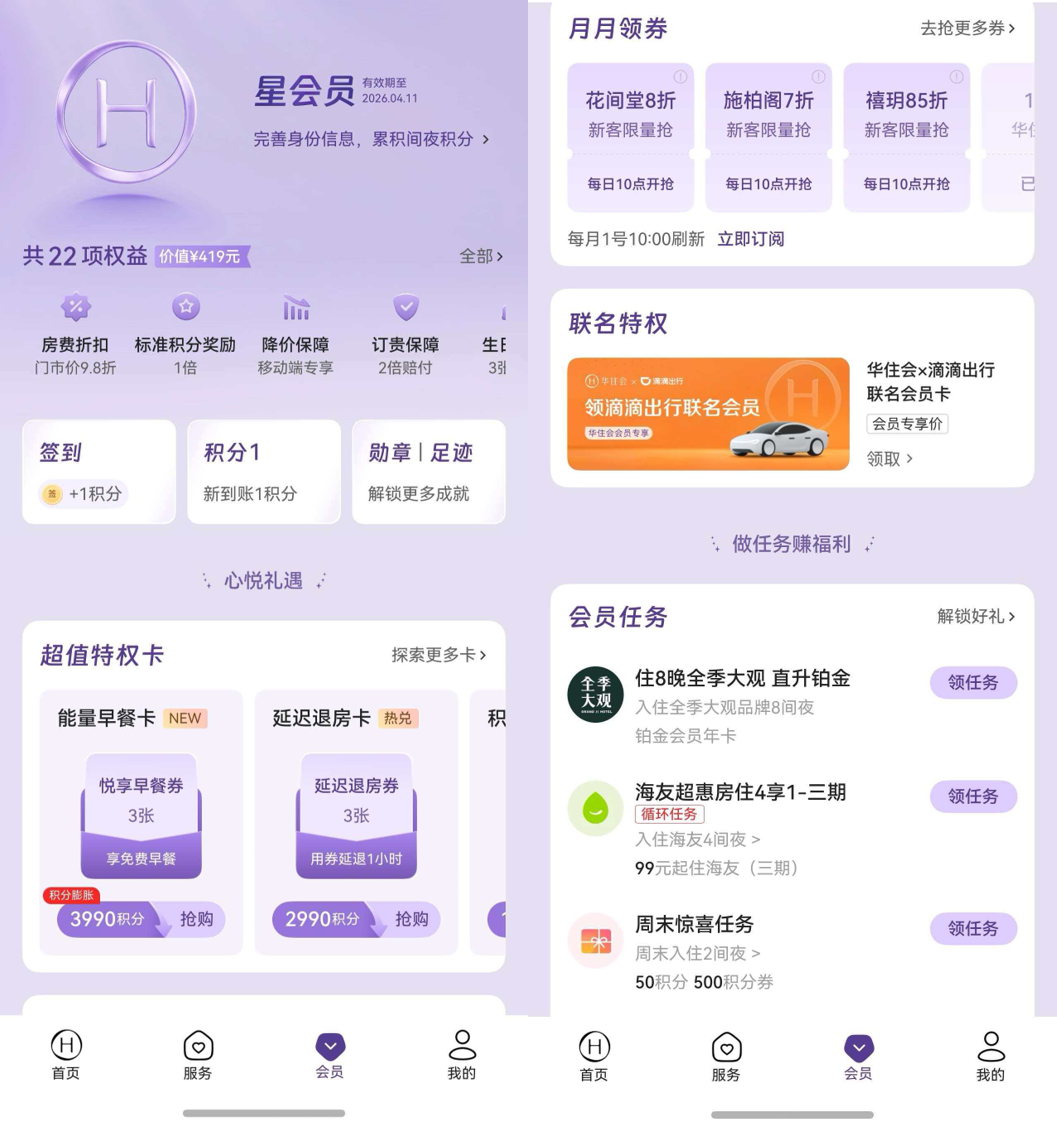Tap the 立即订阅 subscribe link
The width and height of the screenshot is (1057, 1127).
pos(750,239)
